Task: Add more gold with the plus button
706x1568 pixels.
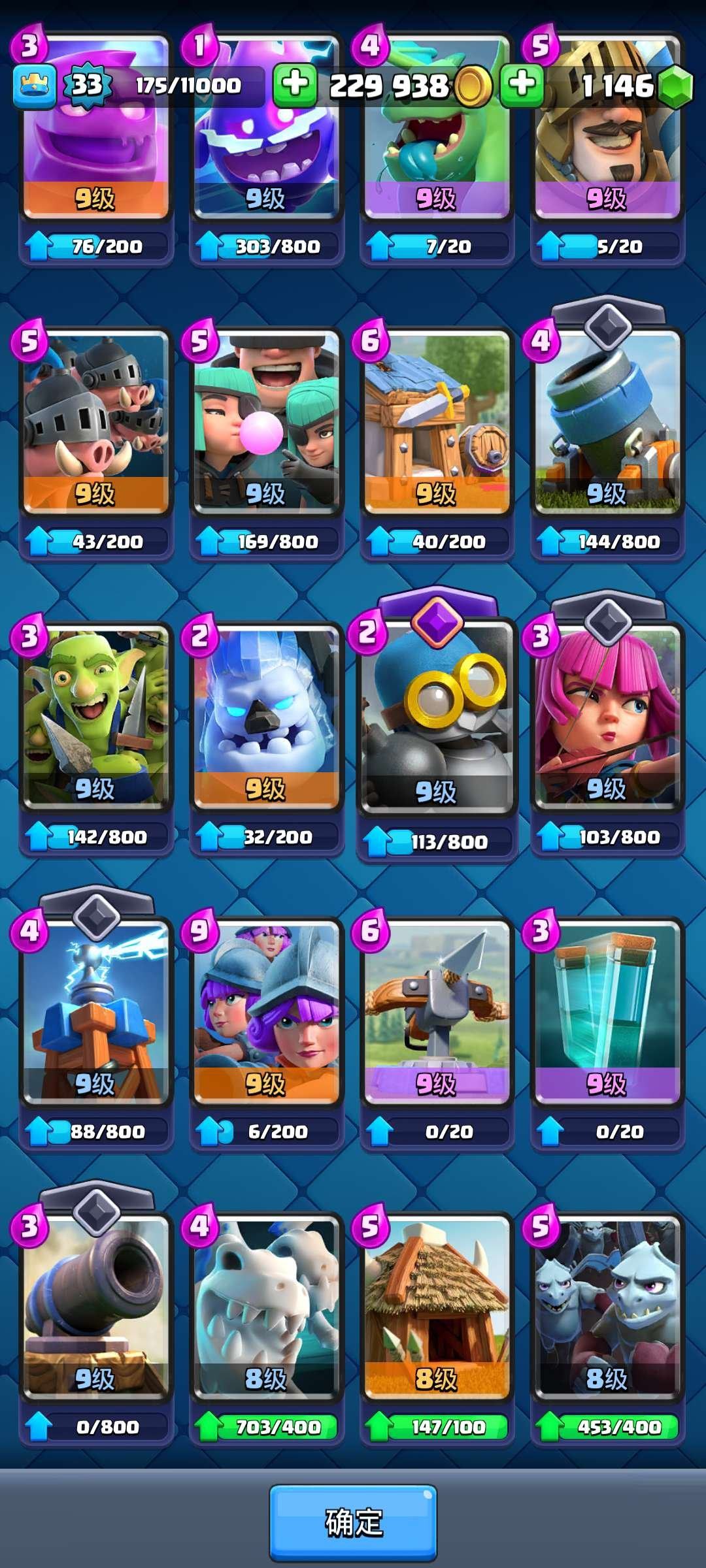Action: (295, 85)
